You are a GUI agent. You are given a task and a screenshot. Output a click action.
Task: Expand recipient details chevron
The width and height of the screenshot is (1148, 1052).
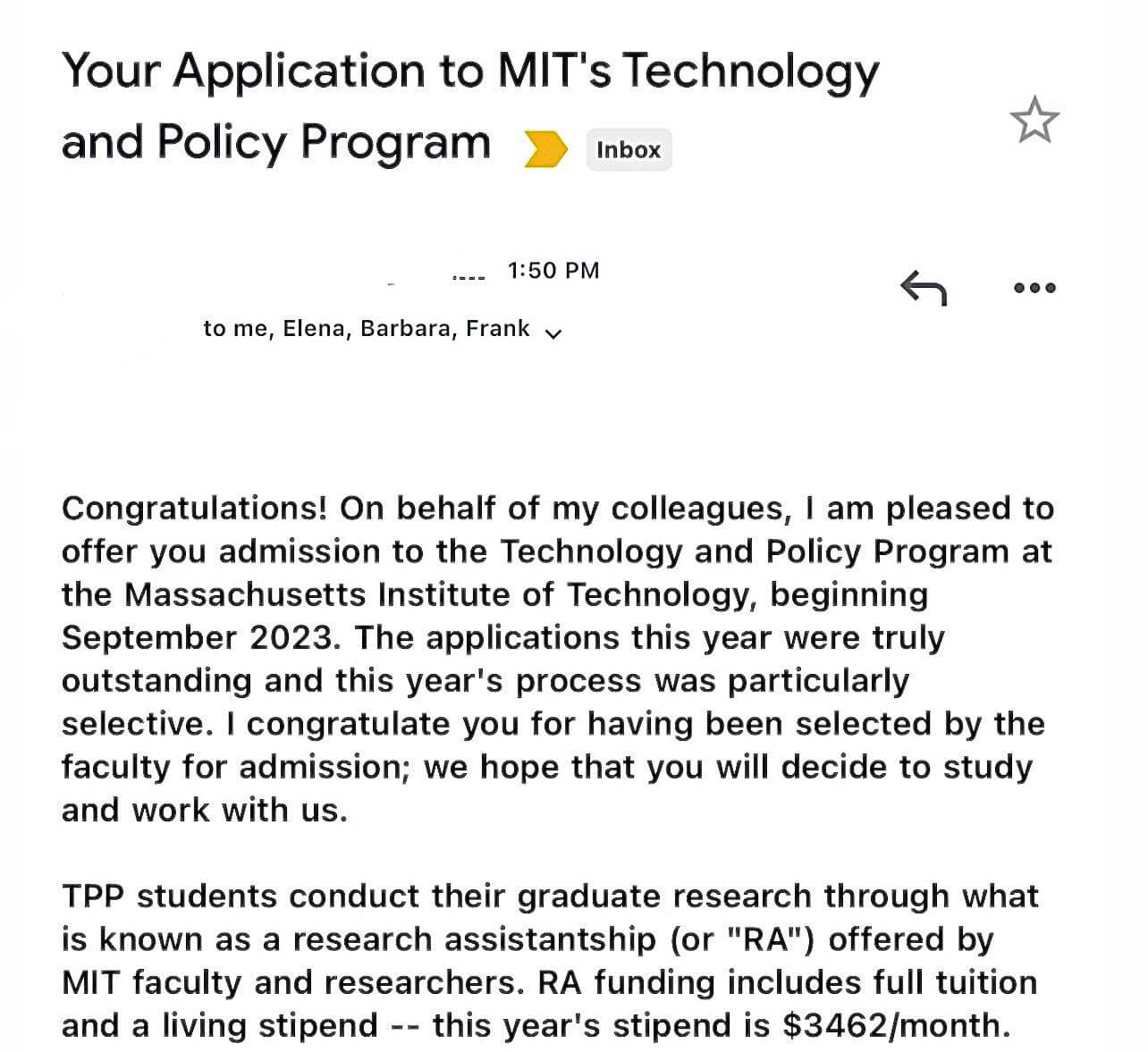[553, 333]
